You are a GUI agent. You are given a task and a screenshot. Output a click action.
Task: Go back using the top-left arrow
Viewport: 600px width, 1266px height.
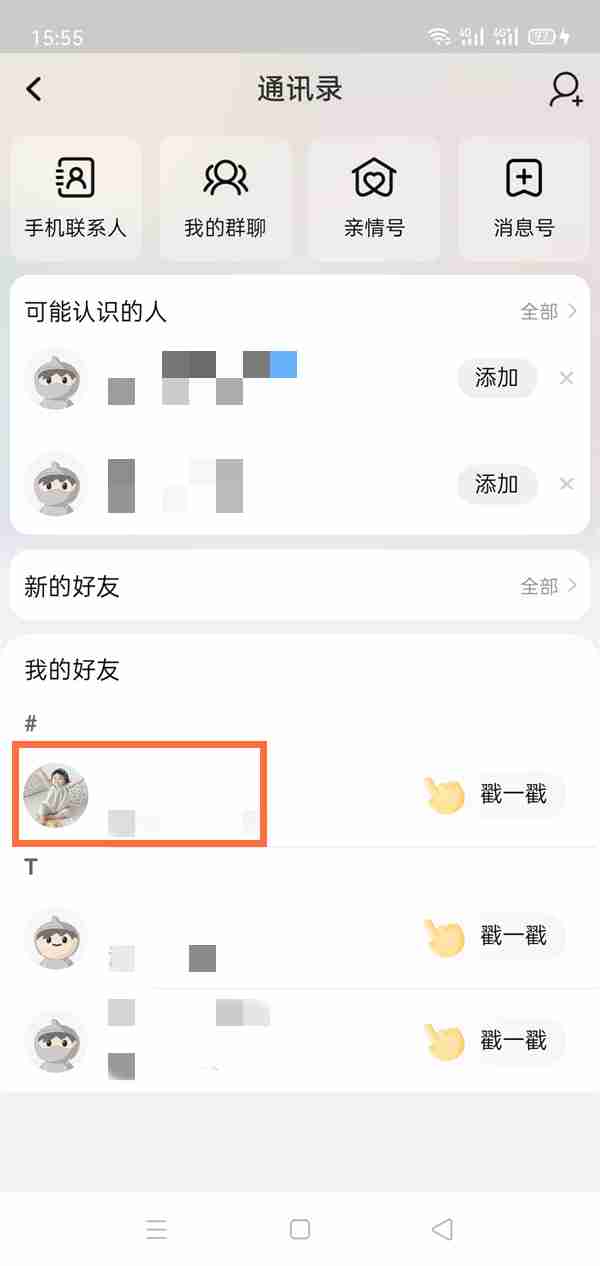tap(34, 89)
